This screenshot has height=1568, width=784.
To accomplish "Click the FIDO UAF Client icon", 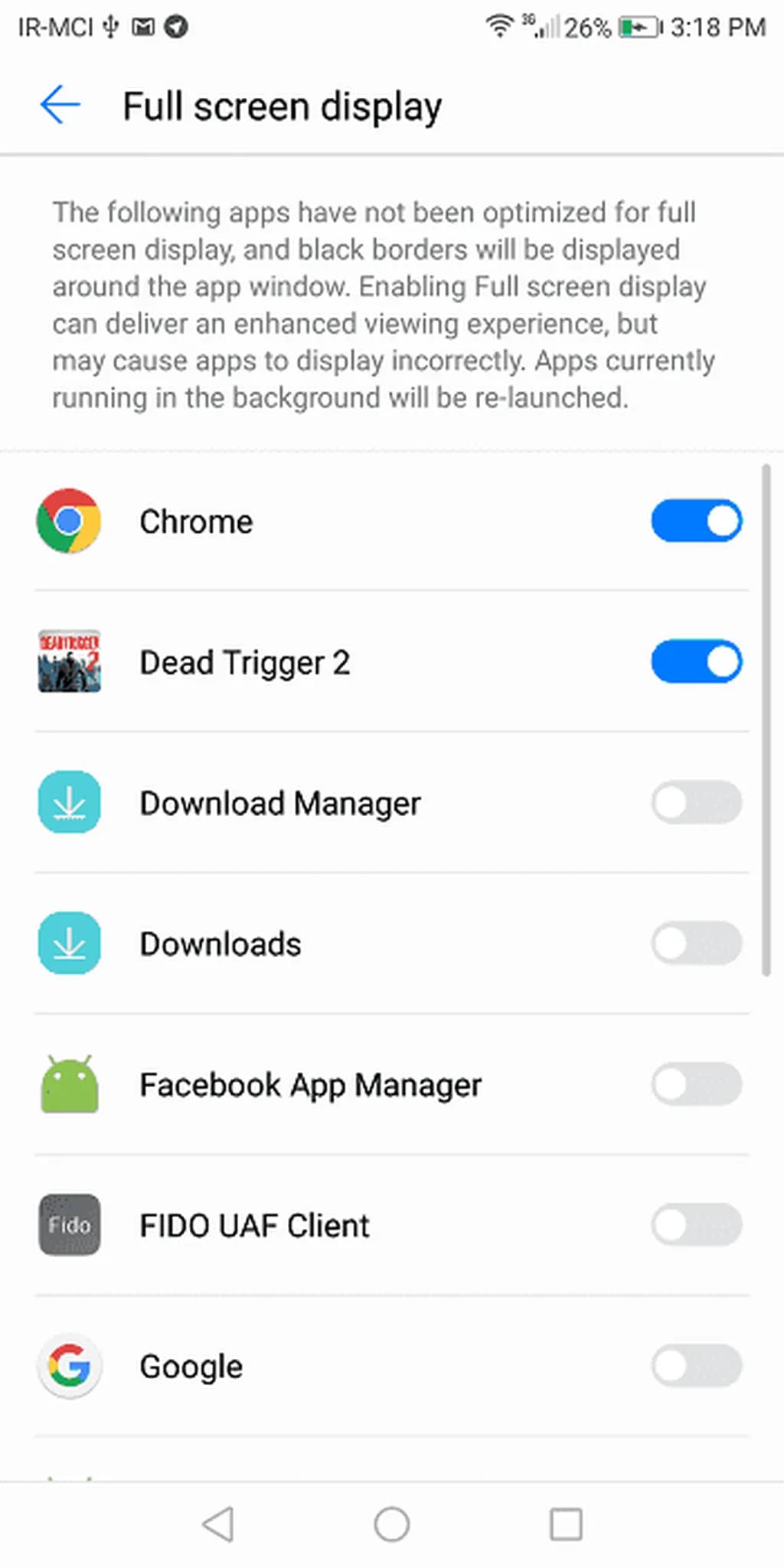I will click(69, 1225).
